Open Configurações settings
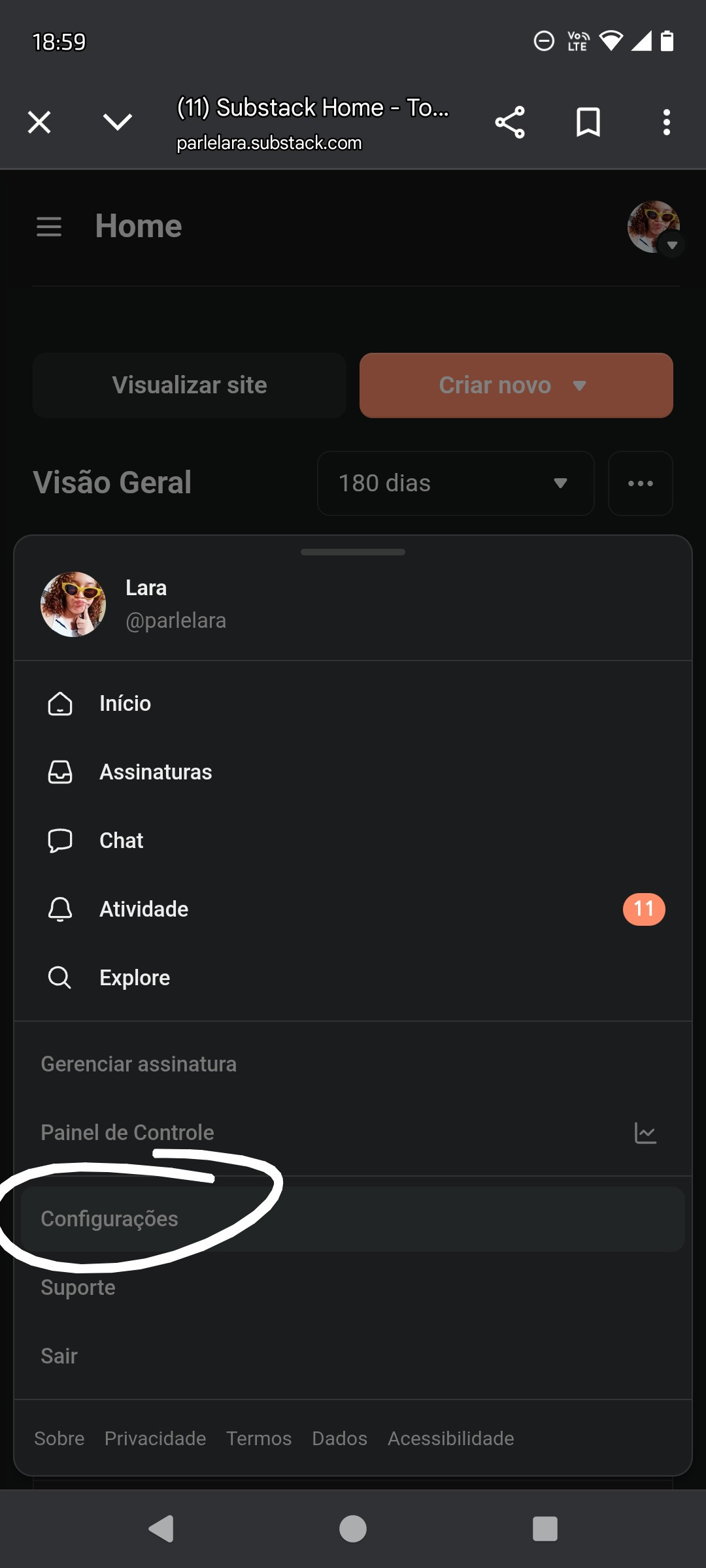This screenshot has width=706, height=1568. click(x=110, y=1219)
